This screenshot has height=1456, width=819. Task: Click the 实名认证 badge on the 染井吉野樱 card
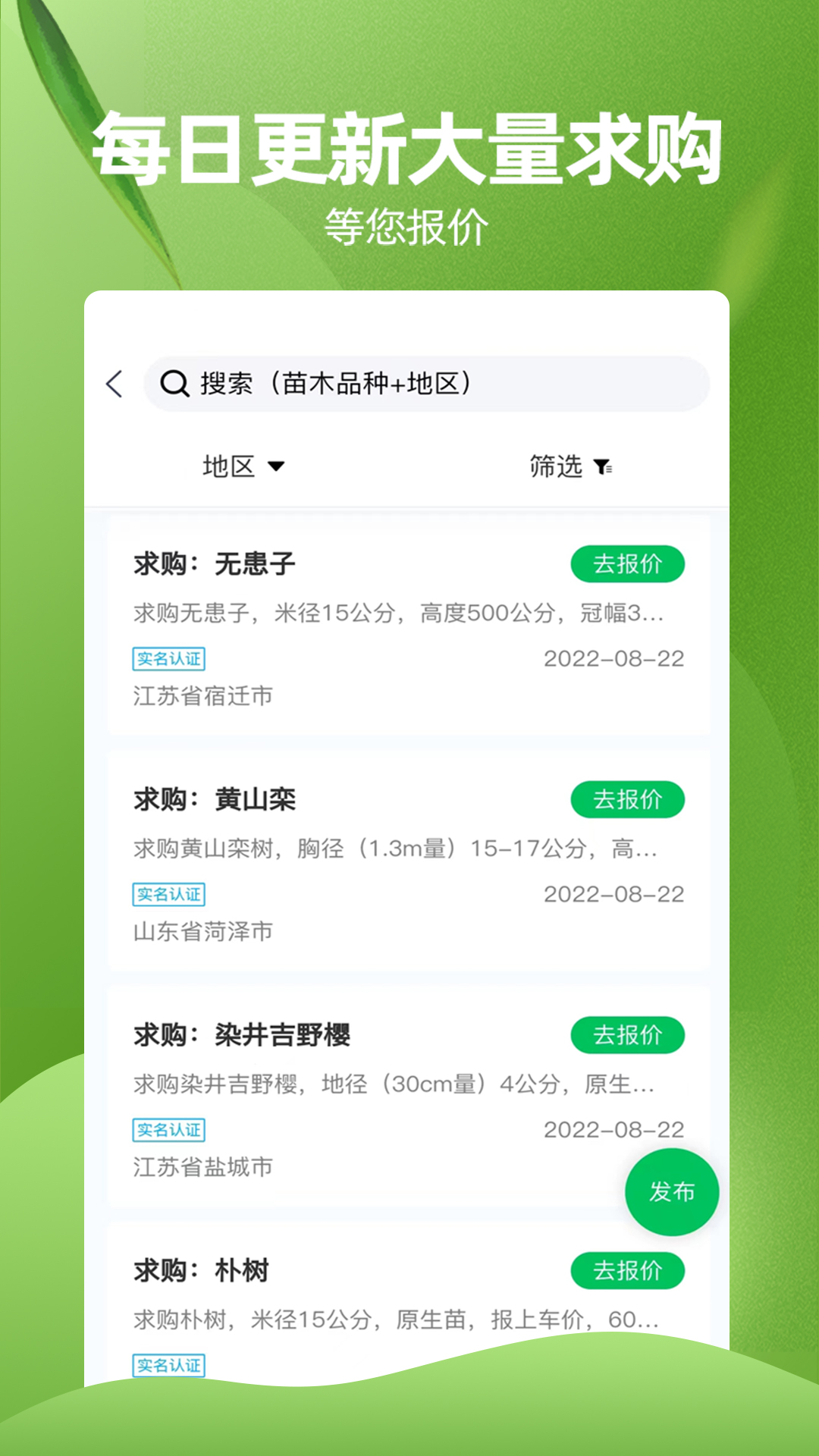point(167,1131)
